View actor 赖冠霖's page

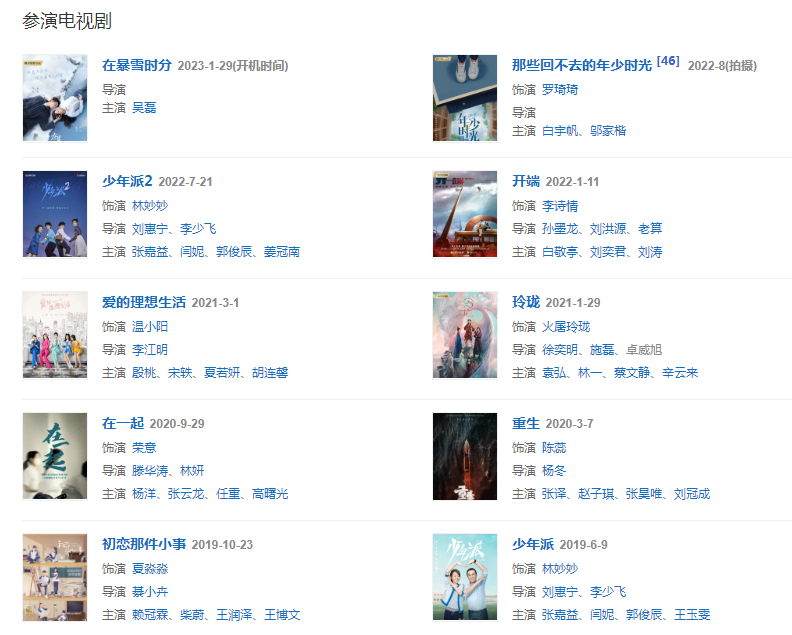(x=150, y=614)
